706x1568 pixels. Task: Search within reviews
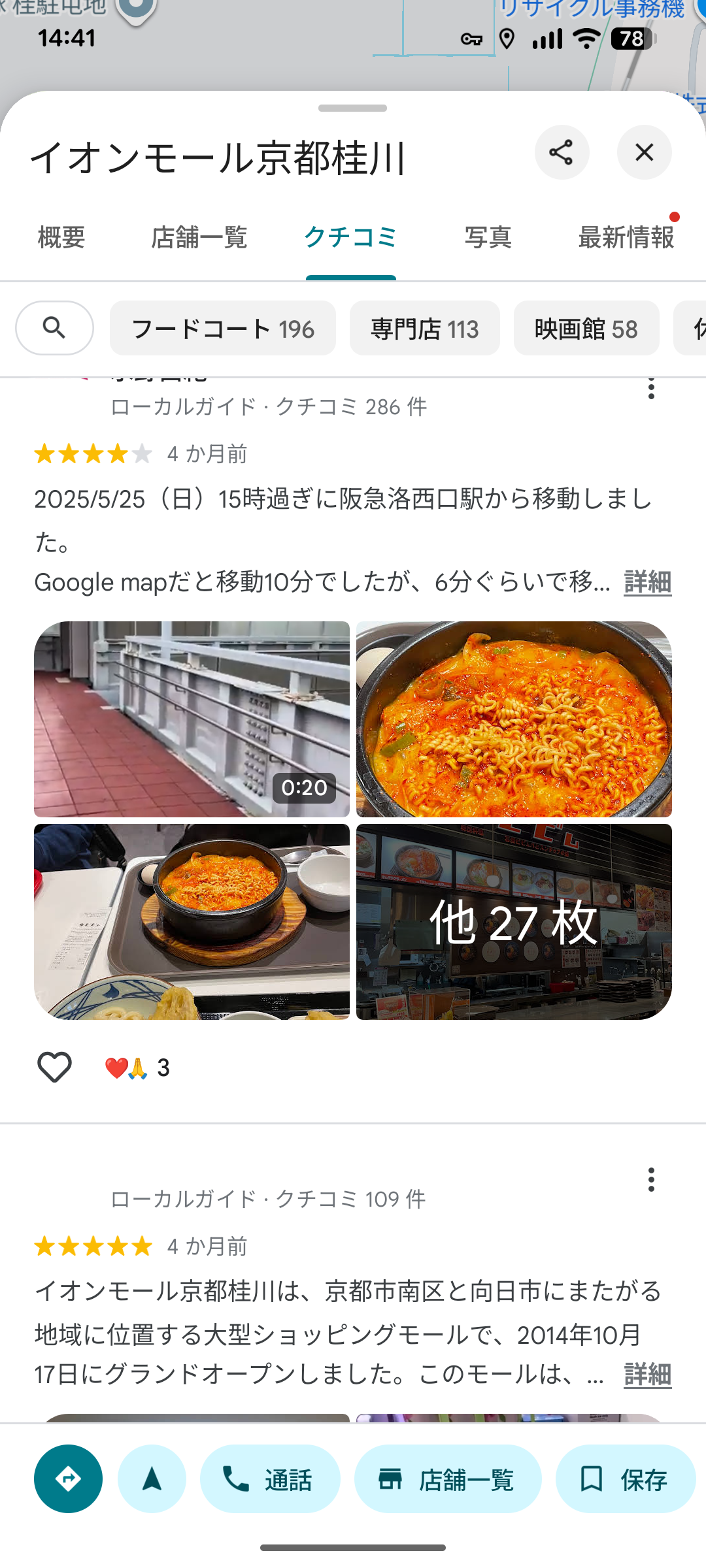tap(54, 328)
